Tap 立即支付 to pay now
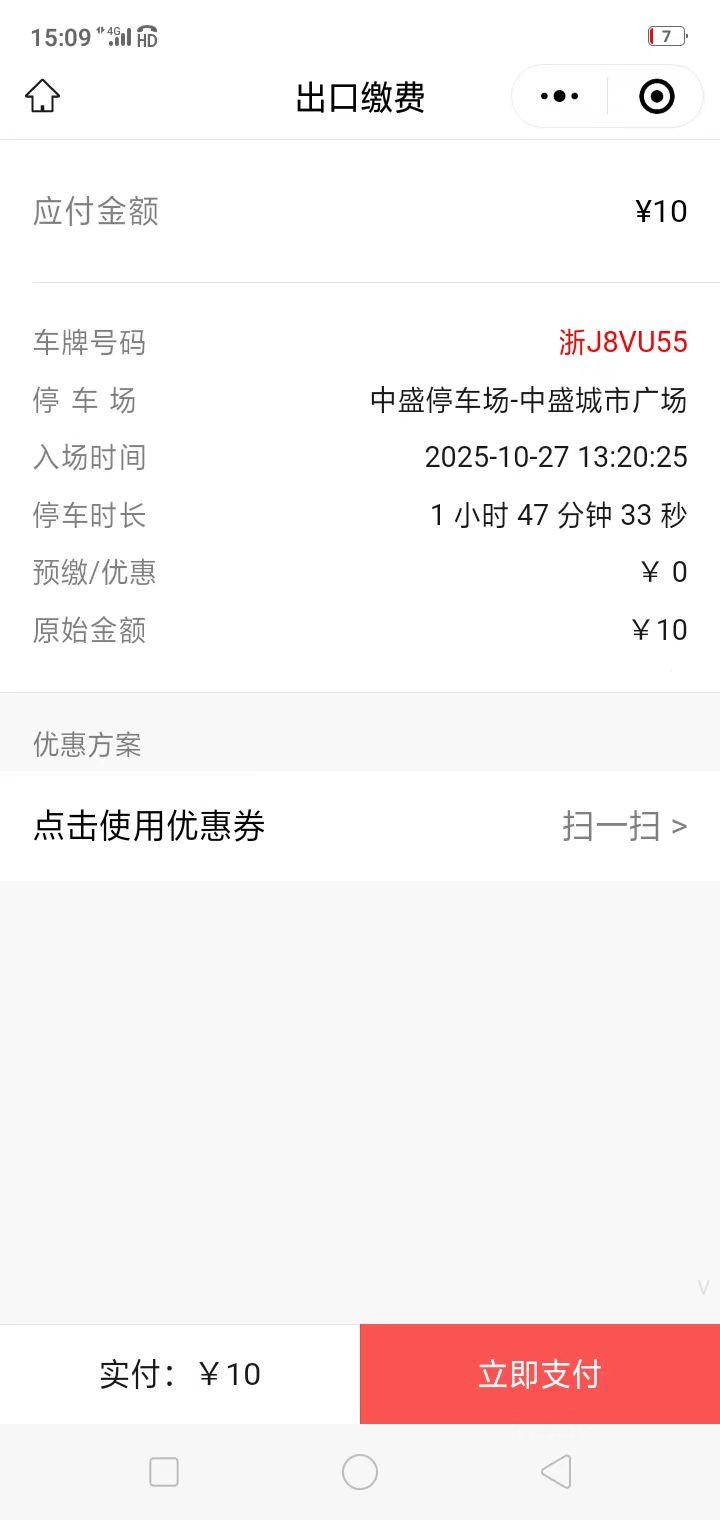 tap(540, 1374)
